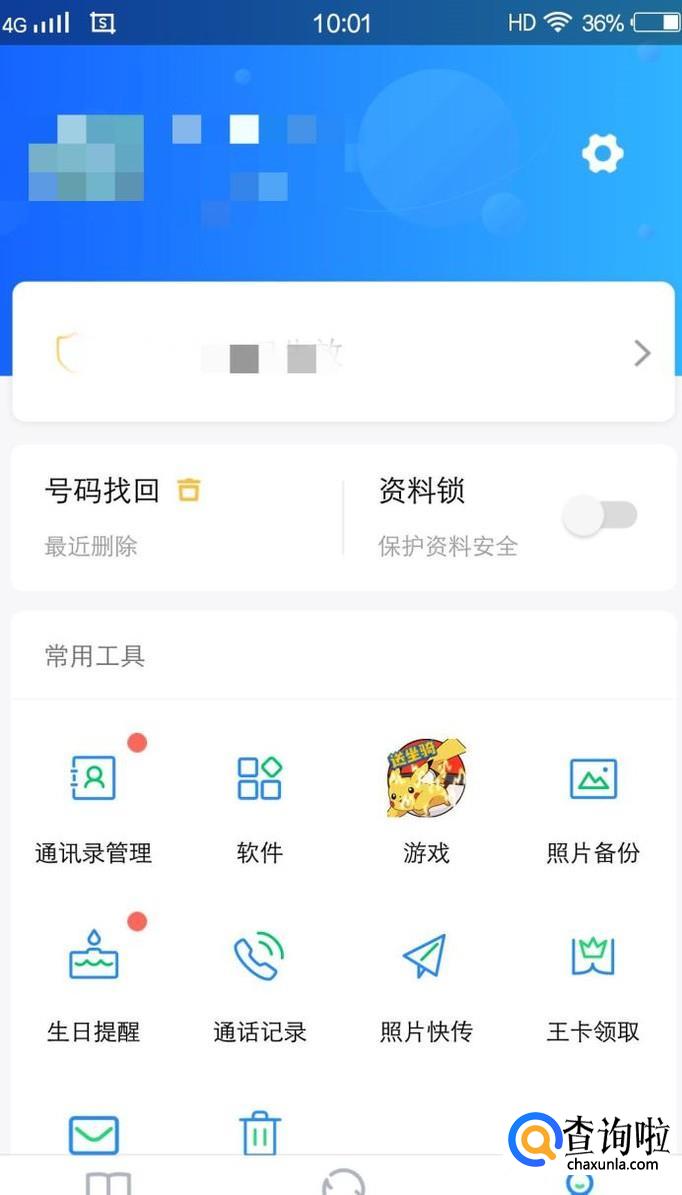Image resolution: width=682 pixels, height=1195 pixels.
Task: Open settings via the gear icon
Action: (x=602, y=154)
